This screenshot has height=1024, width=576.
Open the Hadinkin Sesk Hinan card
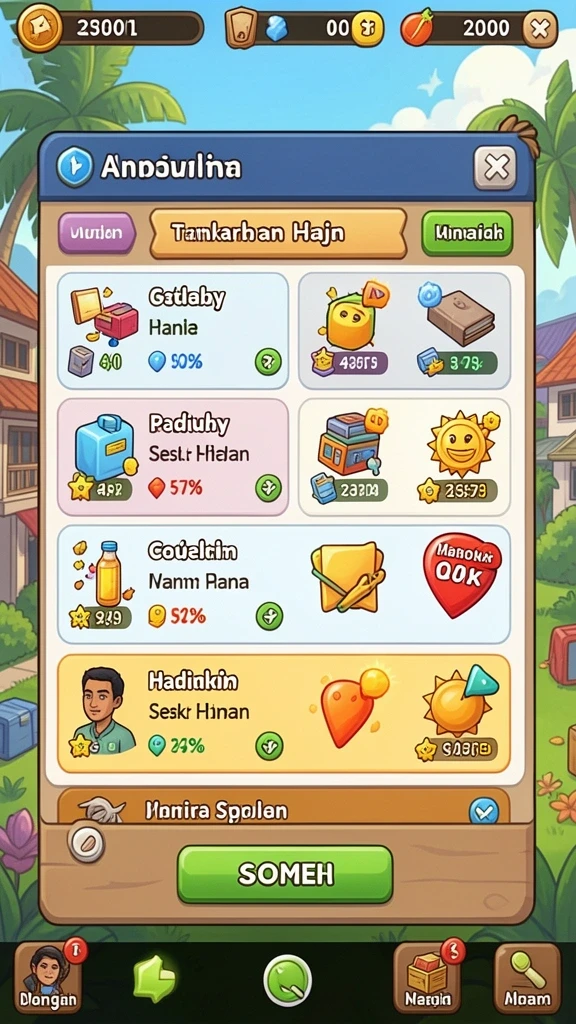[x=284, y=714]
